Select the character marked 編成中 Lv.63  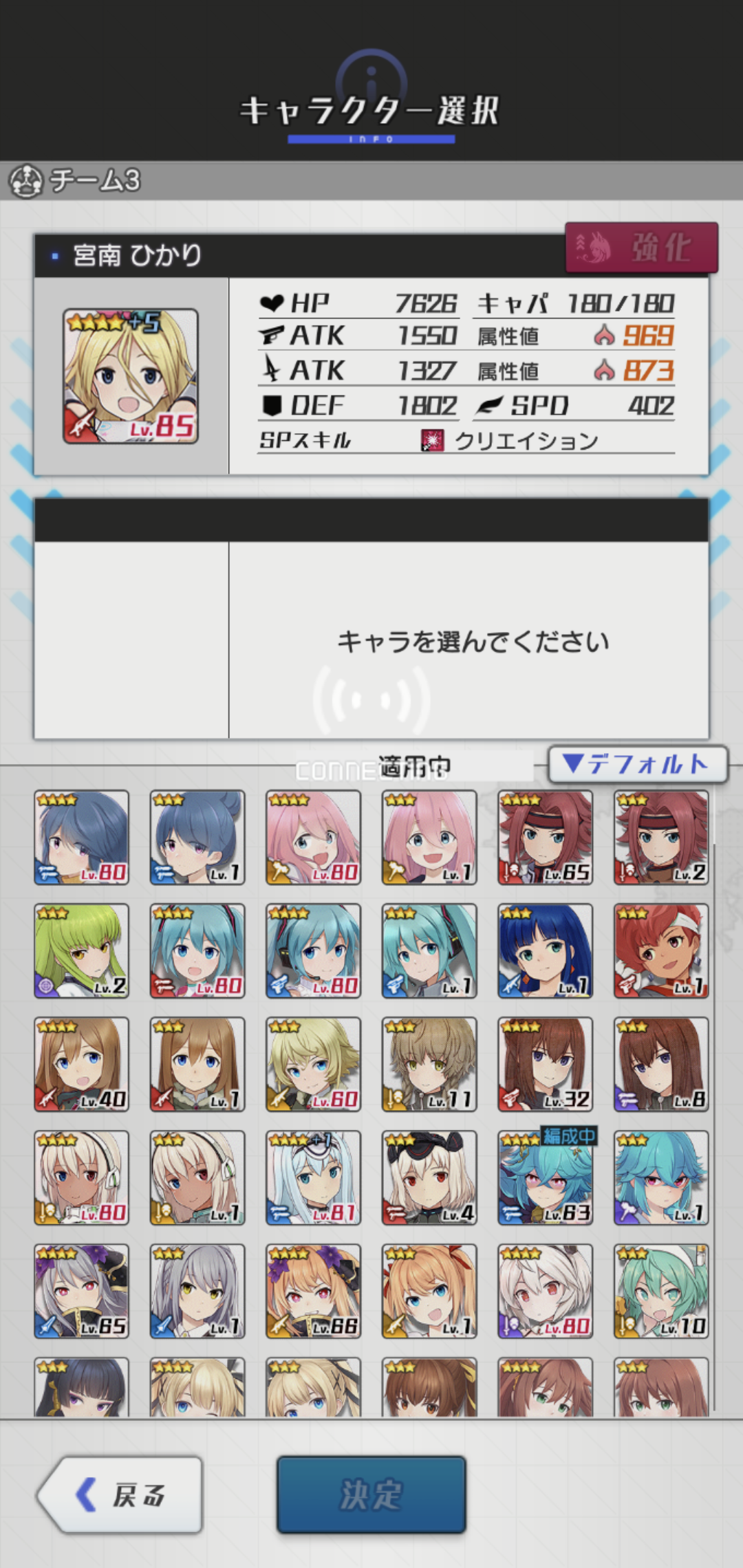pos(545,1178)
